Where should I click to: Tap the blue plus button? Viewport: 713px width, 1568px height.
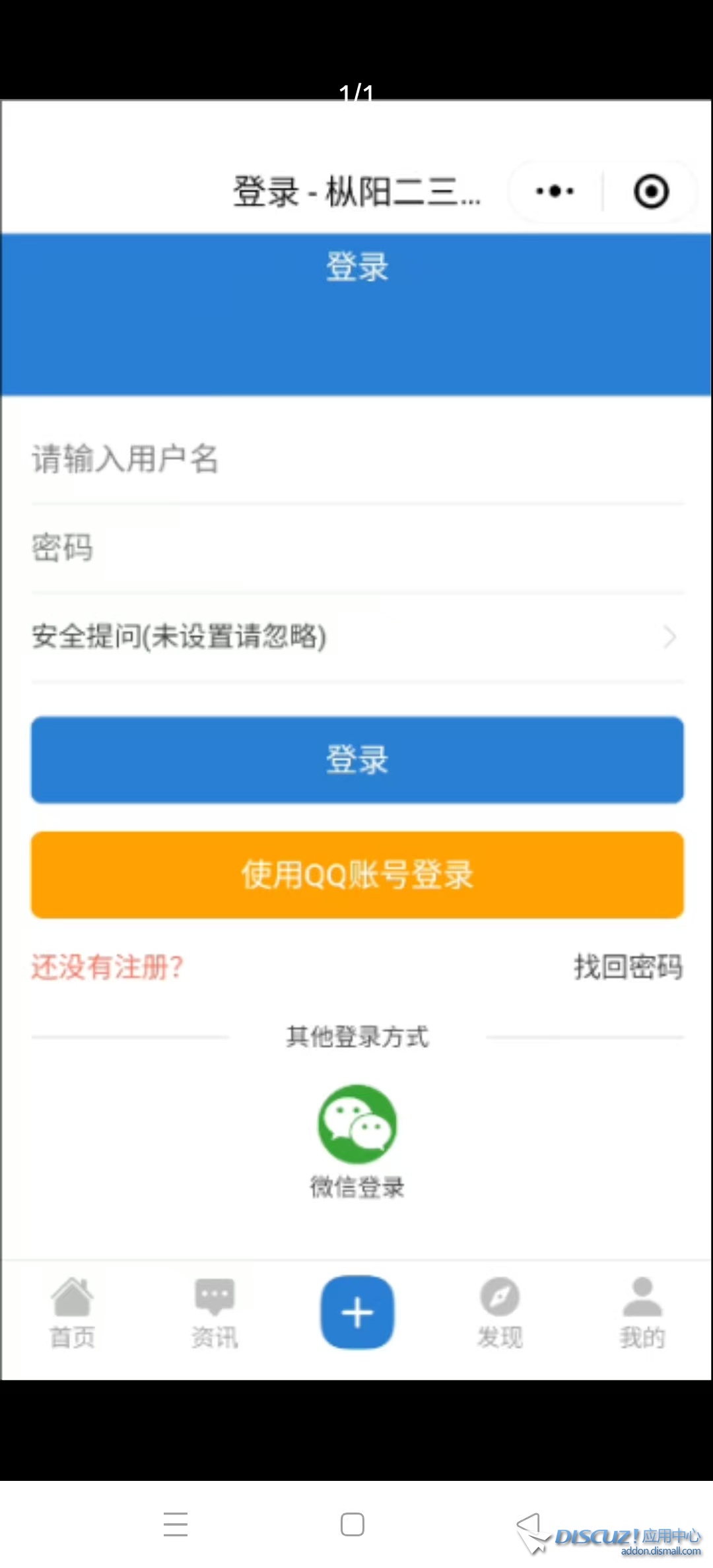(x=357, y=1312)
